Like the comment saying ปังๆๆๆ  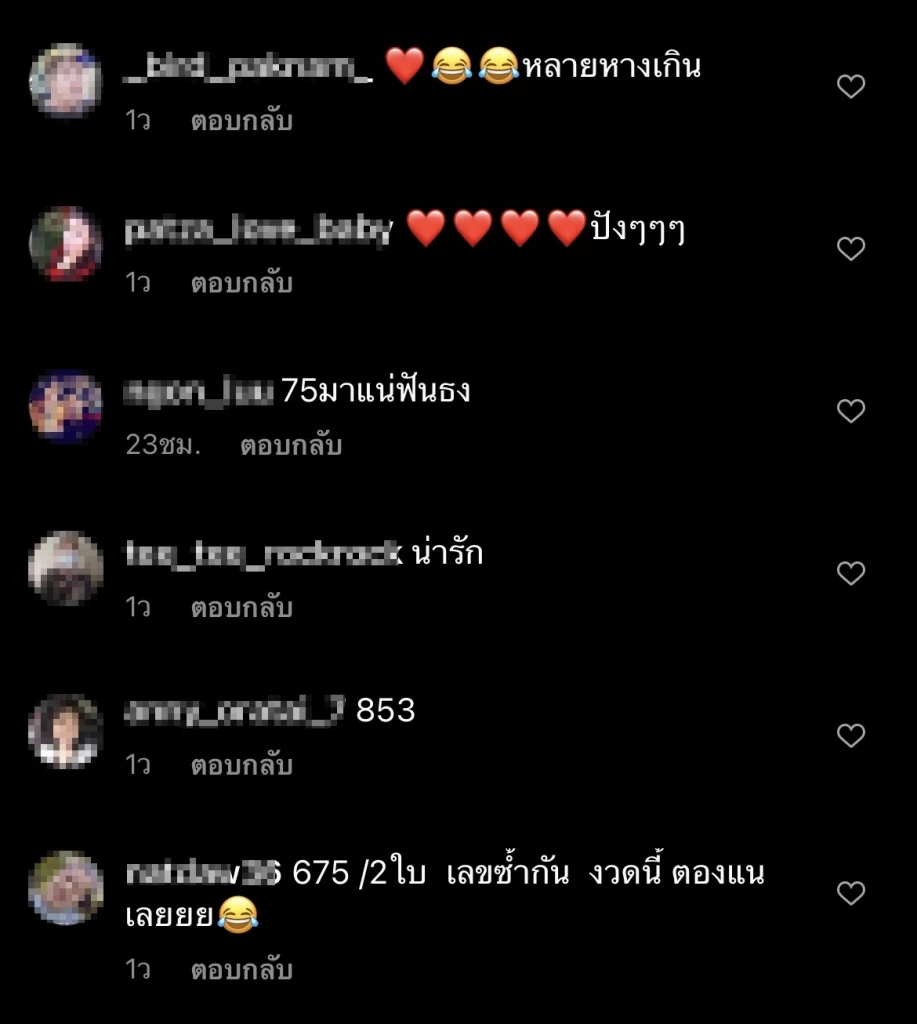850,249
